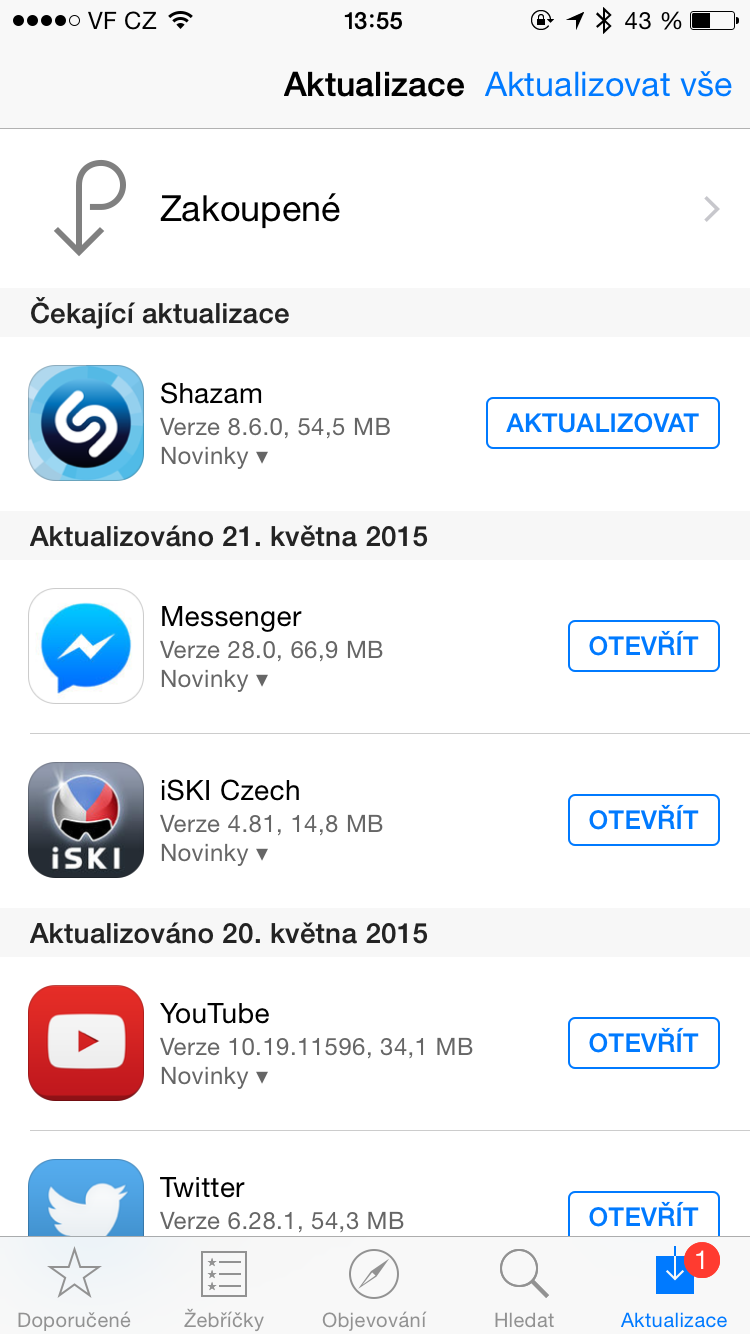This screenshot has width=750, height=1334.
Task: Switch to the Žebříčky tab
Action: coord(224,1288)
